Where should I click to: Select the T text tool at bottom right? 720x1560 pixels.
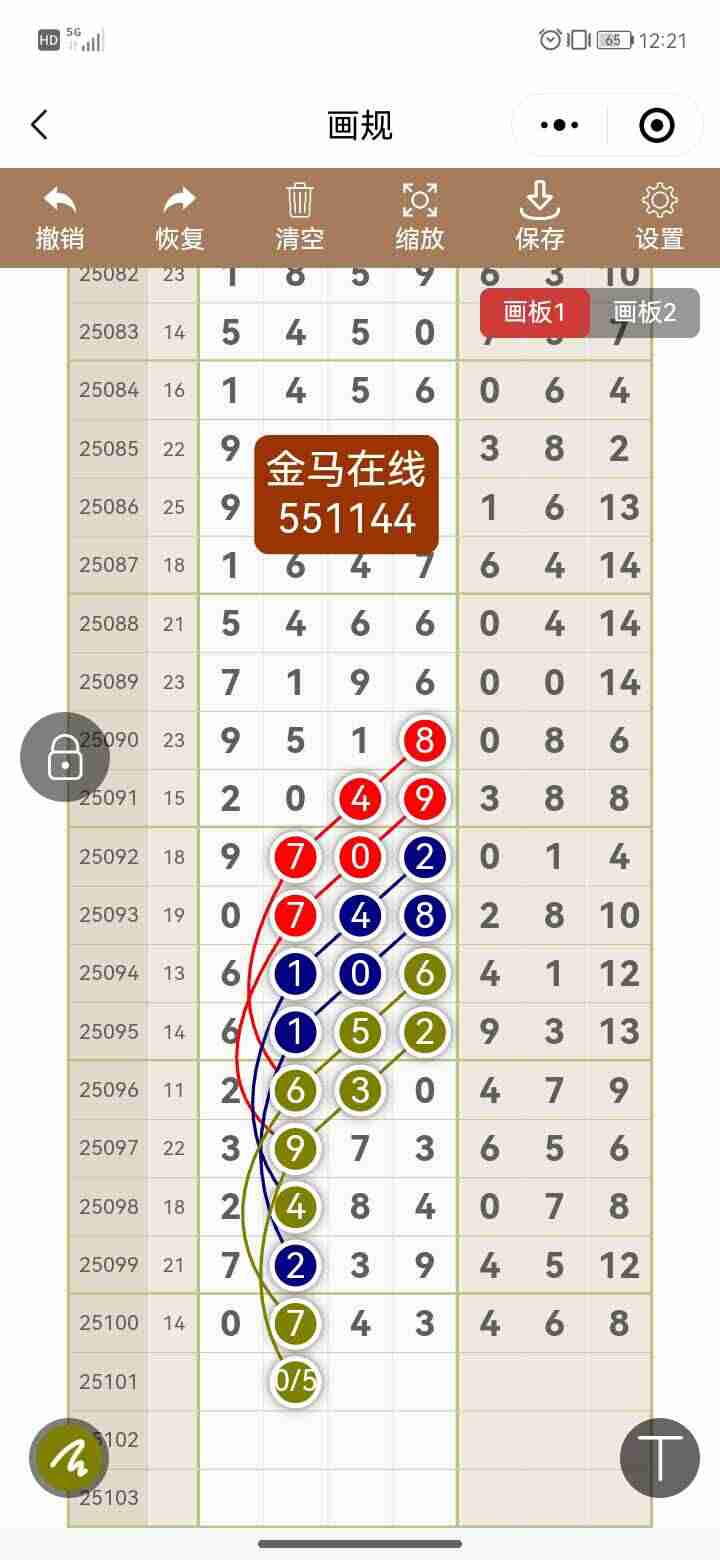658,1458
